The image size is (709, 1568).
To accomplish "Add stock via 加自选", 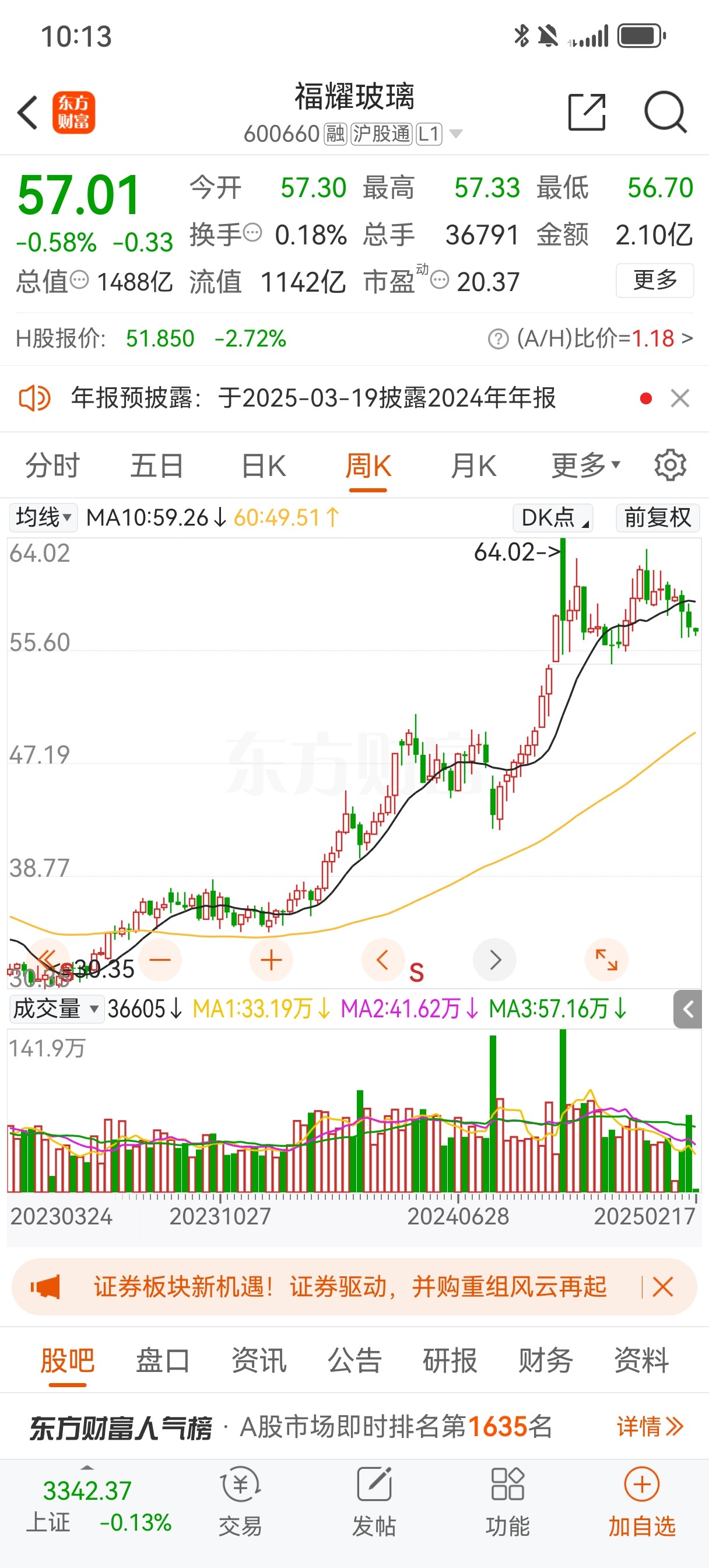I will point(642,1500).
